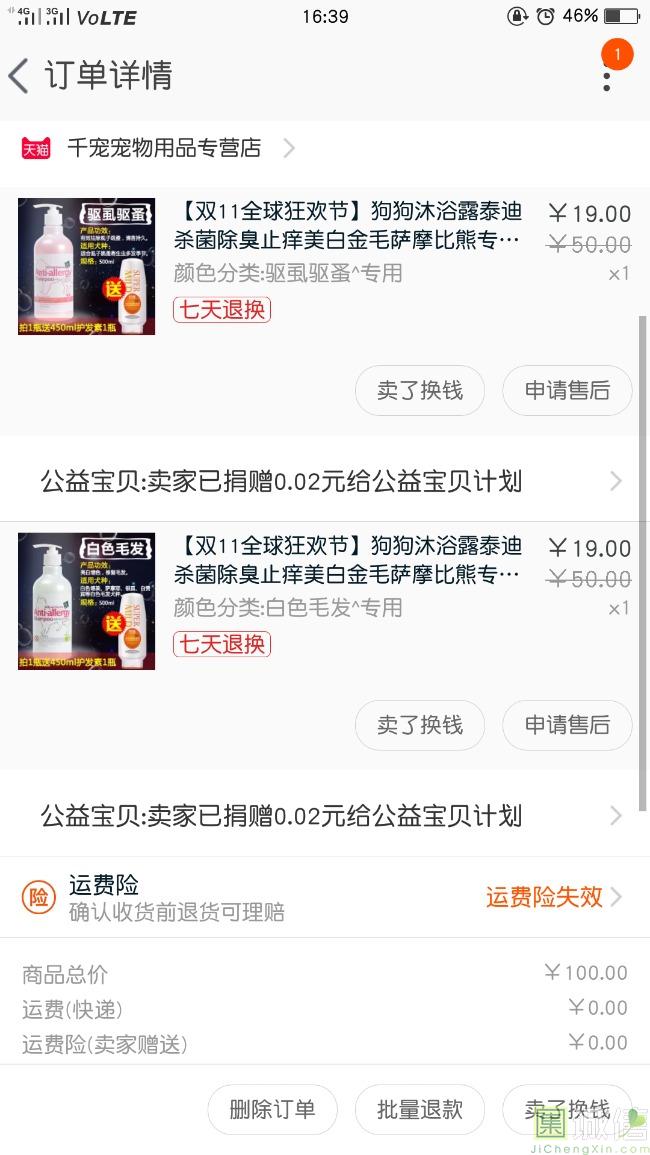650x1155 pixels.
Task: Tap 卖了换钱 in the bottom bar
Action: 566,1109
